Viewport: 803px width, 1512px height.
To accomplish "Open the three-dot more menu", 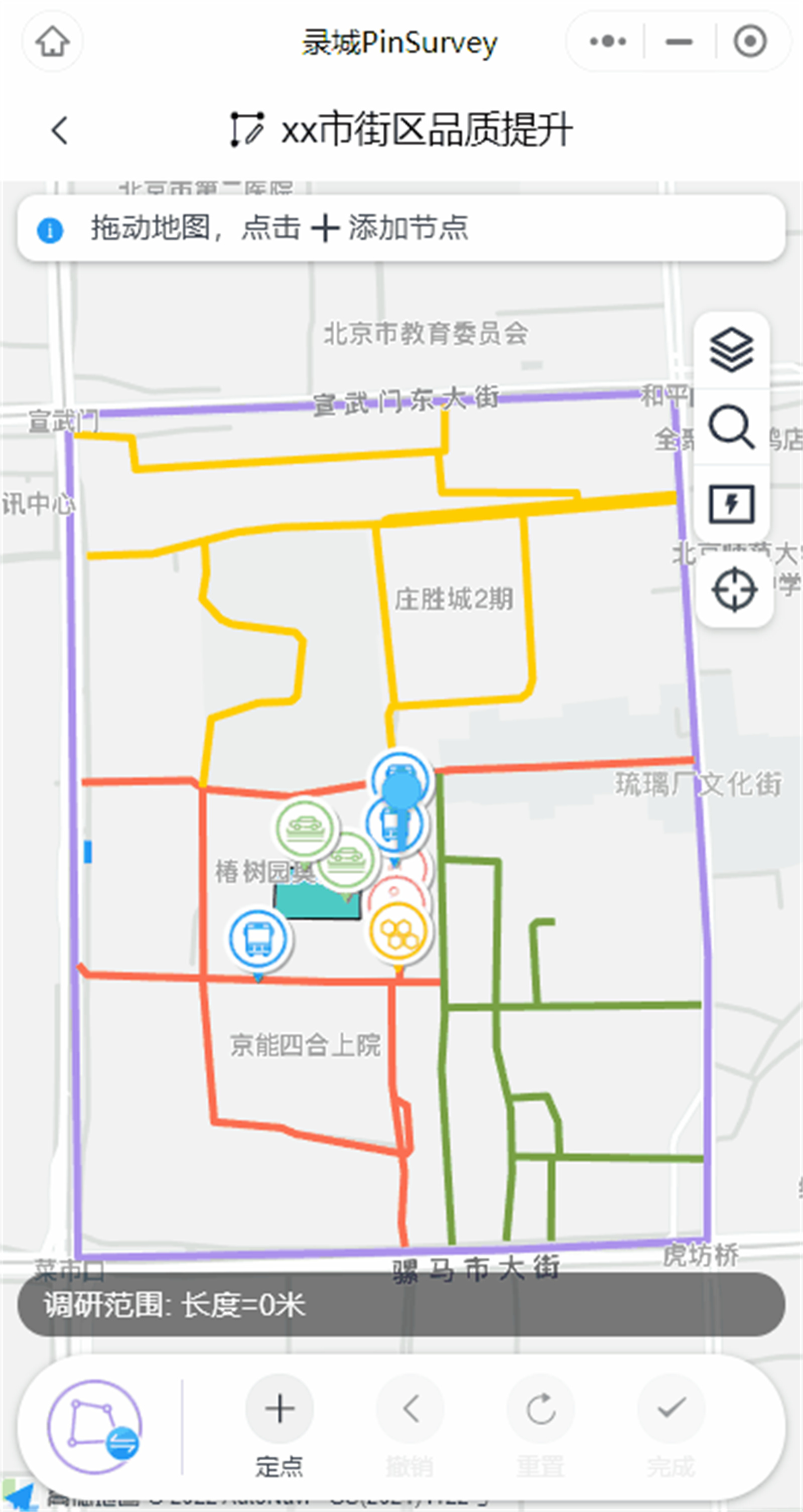I will [x=608, y=41].
